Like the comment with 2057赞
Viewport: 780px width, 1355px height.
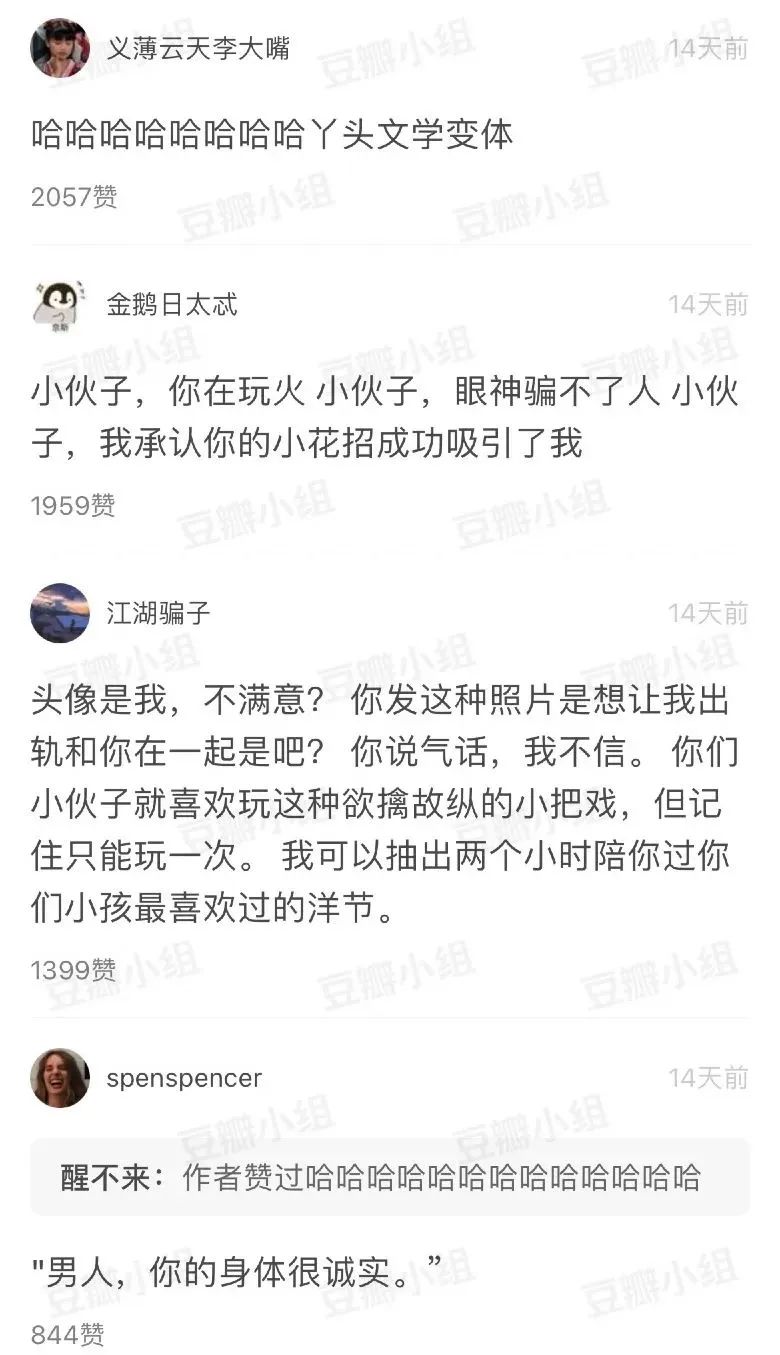(74, 196)
